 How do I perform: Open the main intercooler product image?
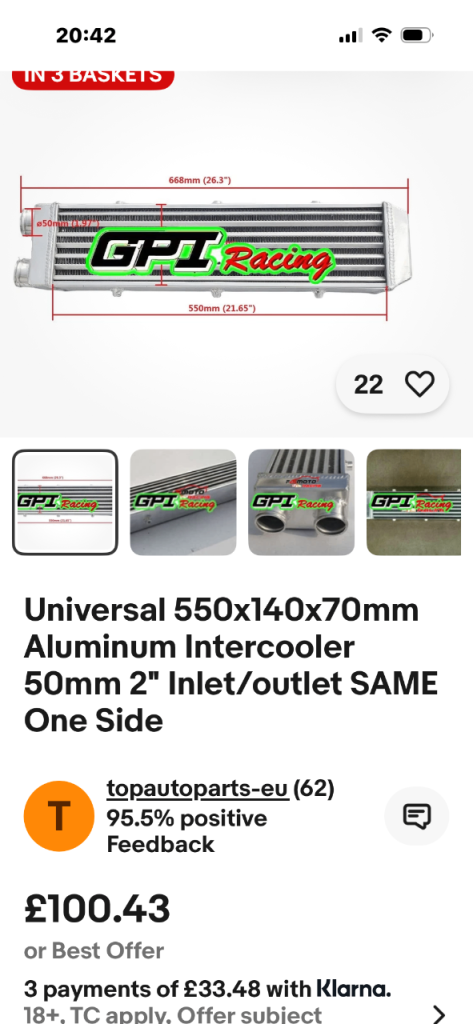236,254
